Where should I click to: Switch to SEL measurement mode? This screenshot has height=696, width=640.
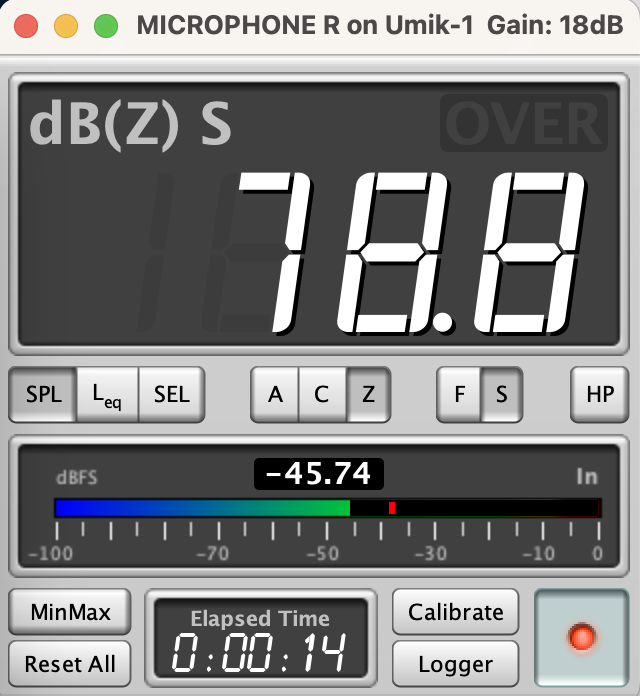click(171, 394)
